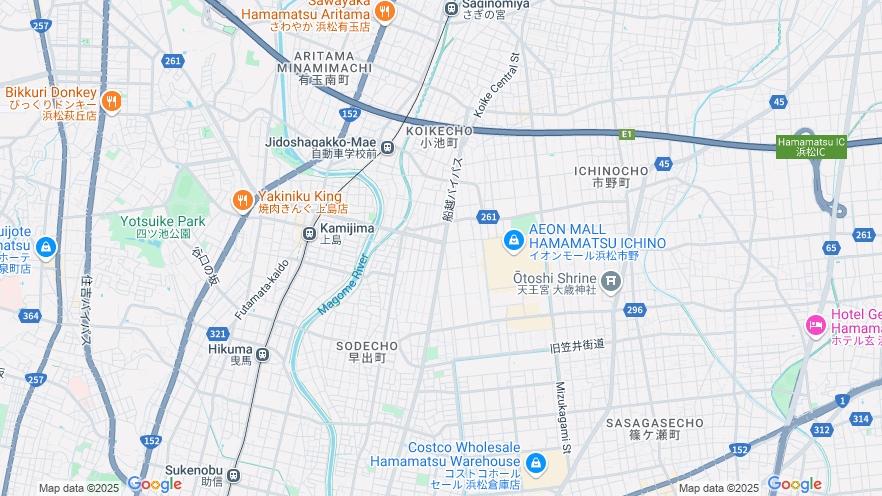Screen dimensions: 882x496
Task: Open the Kamijima station icon
Action: (309, 234)
